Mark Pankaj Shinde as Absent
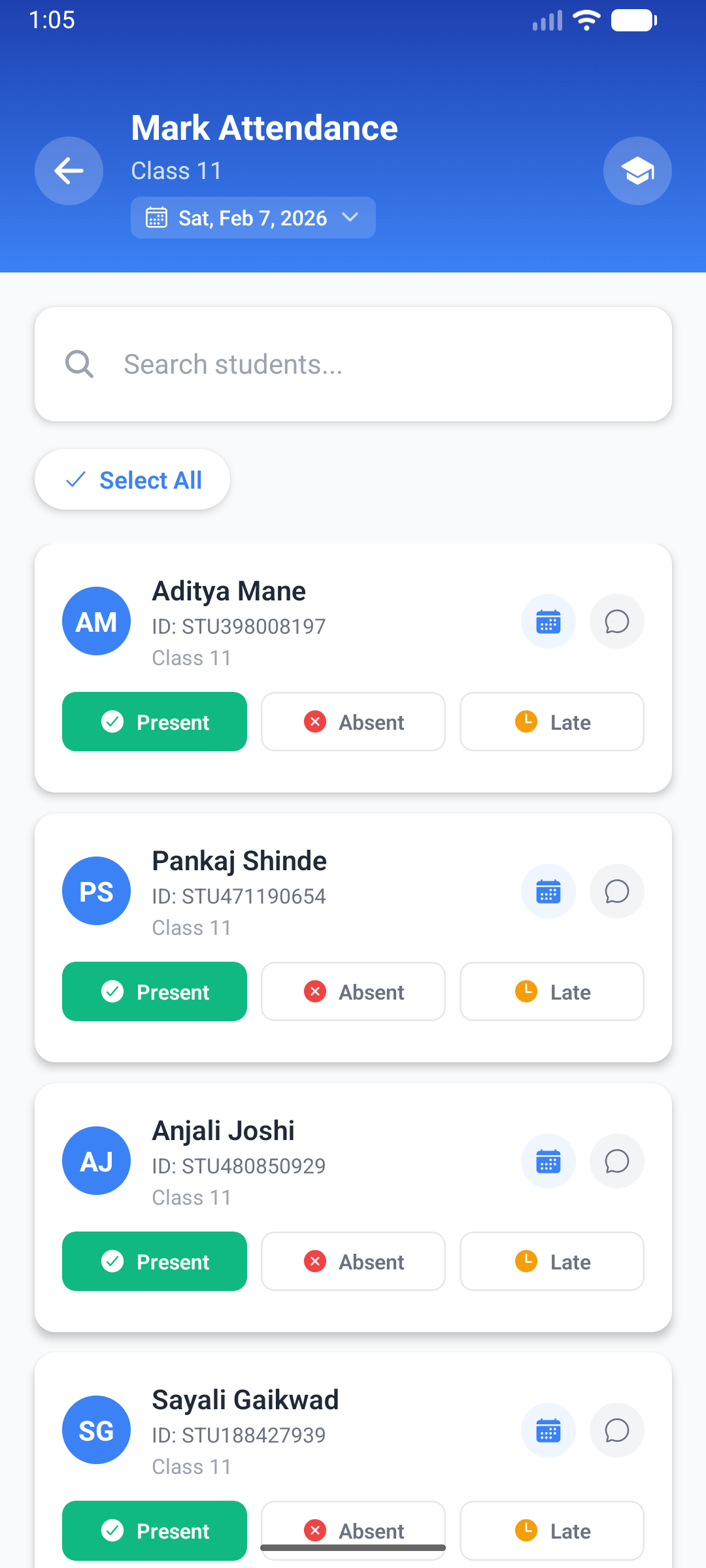The image size is (706, 1568). (x=353, y=992)
